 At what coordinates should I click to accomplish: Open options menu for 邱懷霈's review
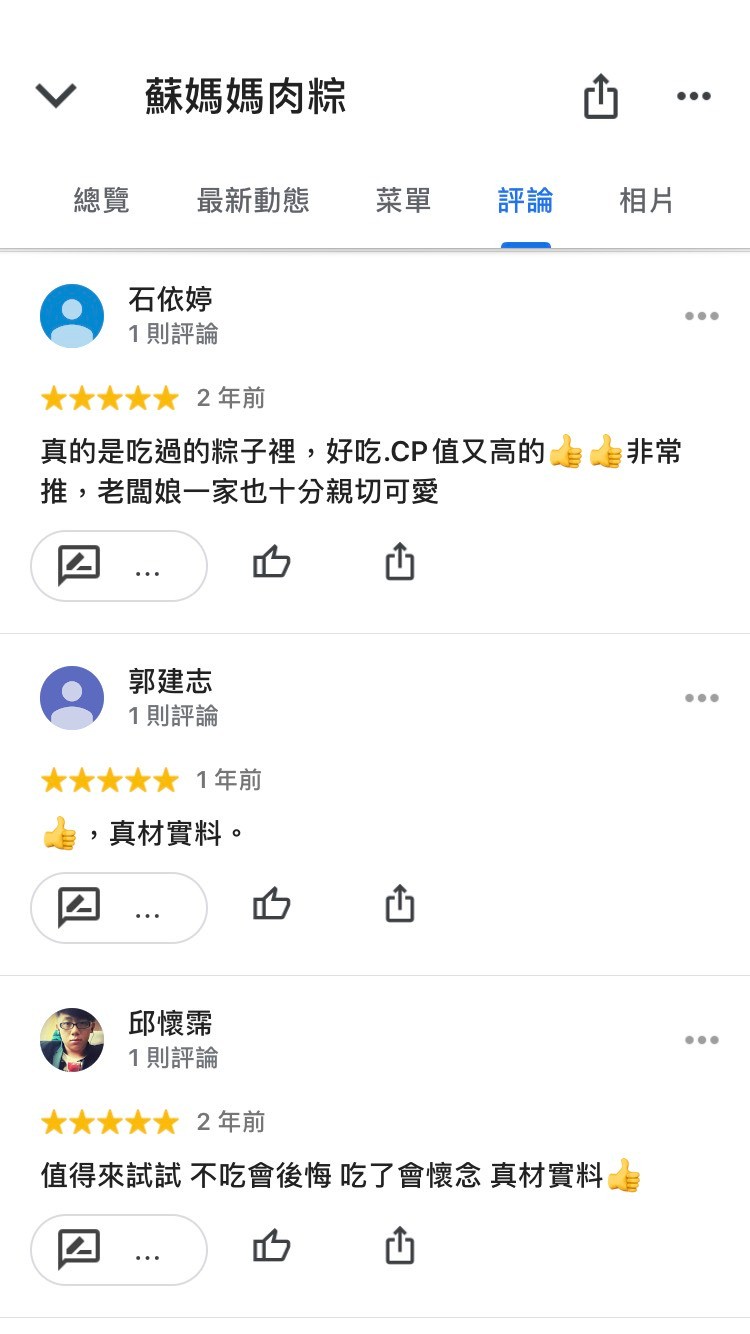[701, 1040]
